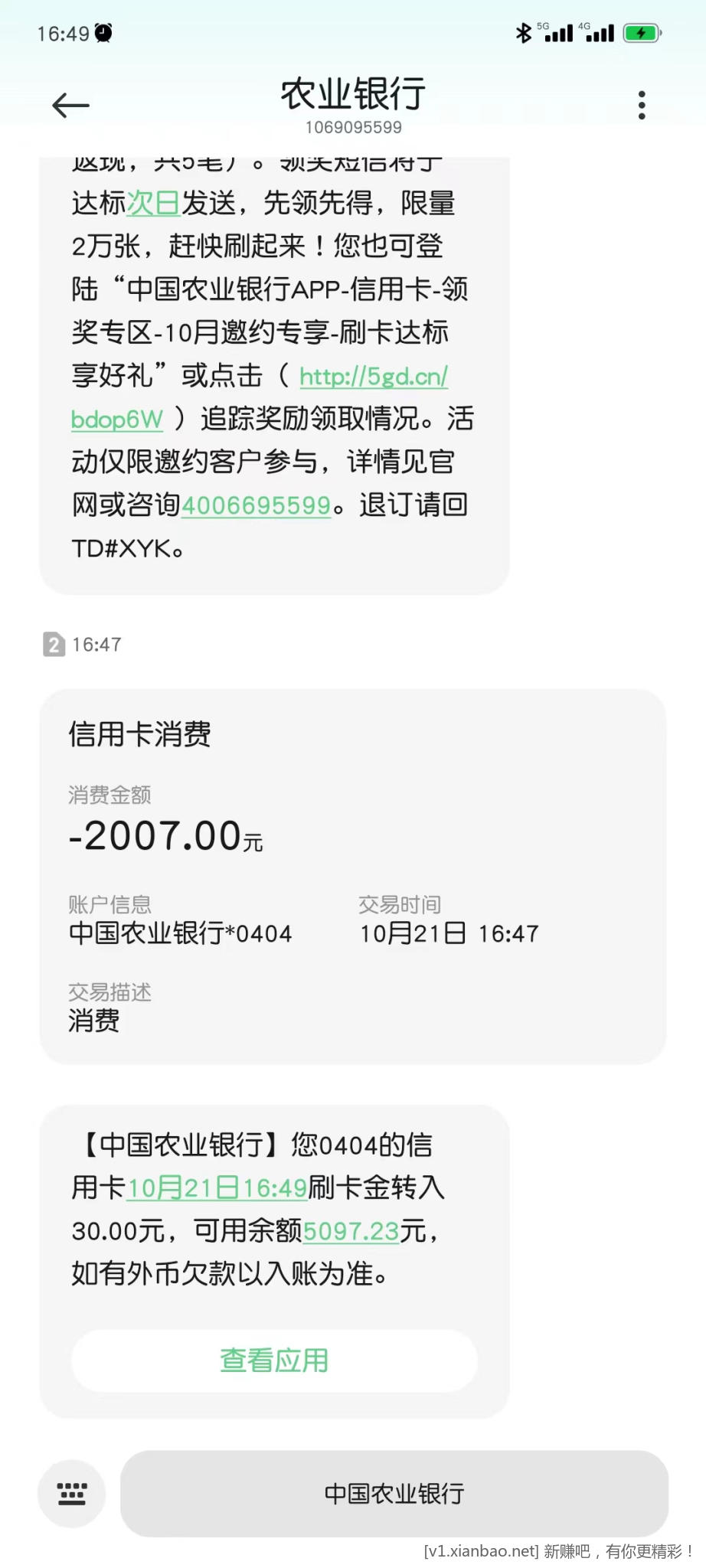Go back from the 农业银行 conversation
This screenshot has width=706, height=1568.
(x=70, y=105)
